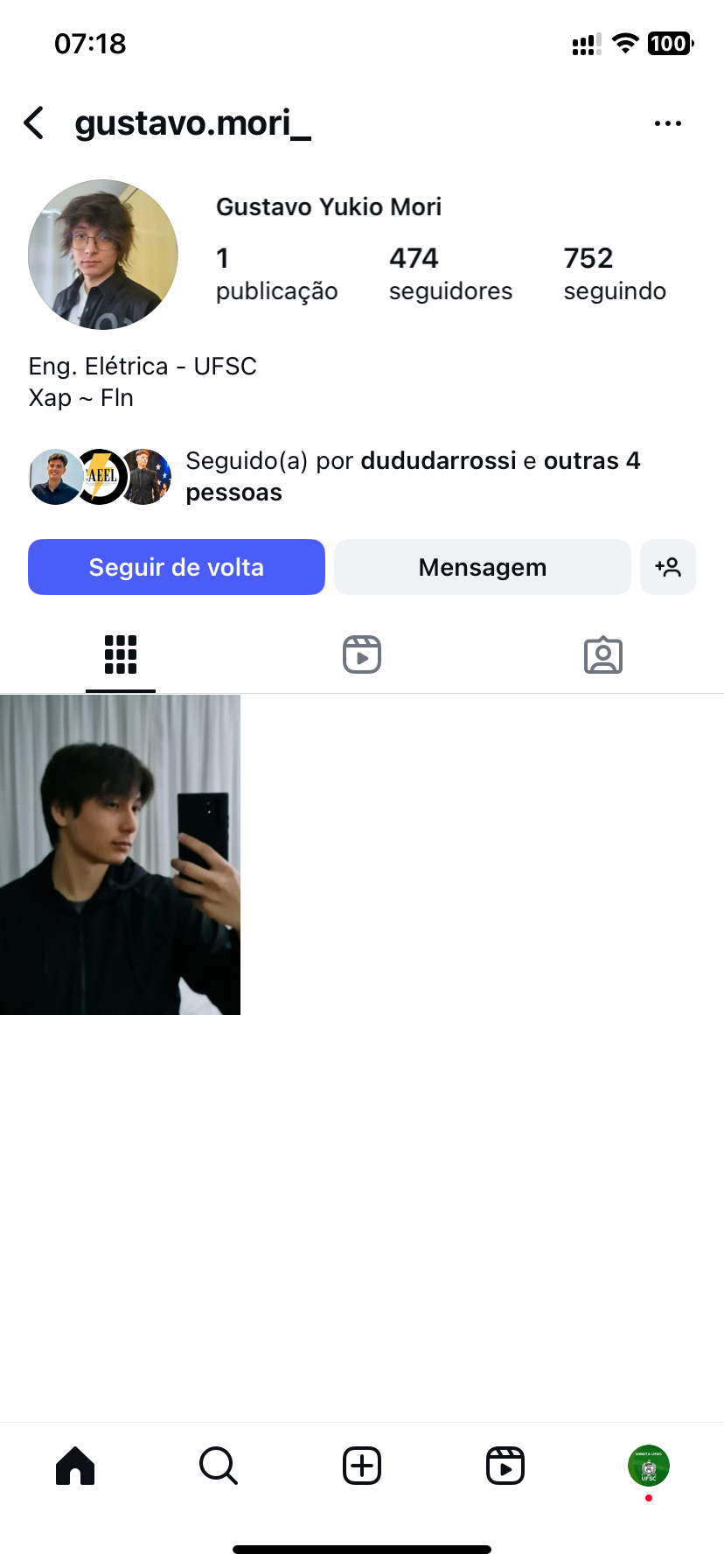Tap the Seguir de volta button
Image resolution: width=724 pixels, height=1568 pixels.
tap(177, 567)
